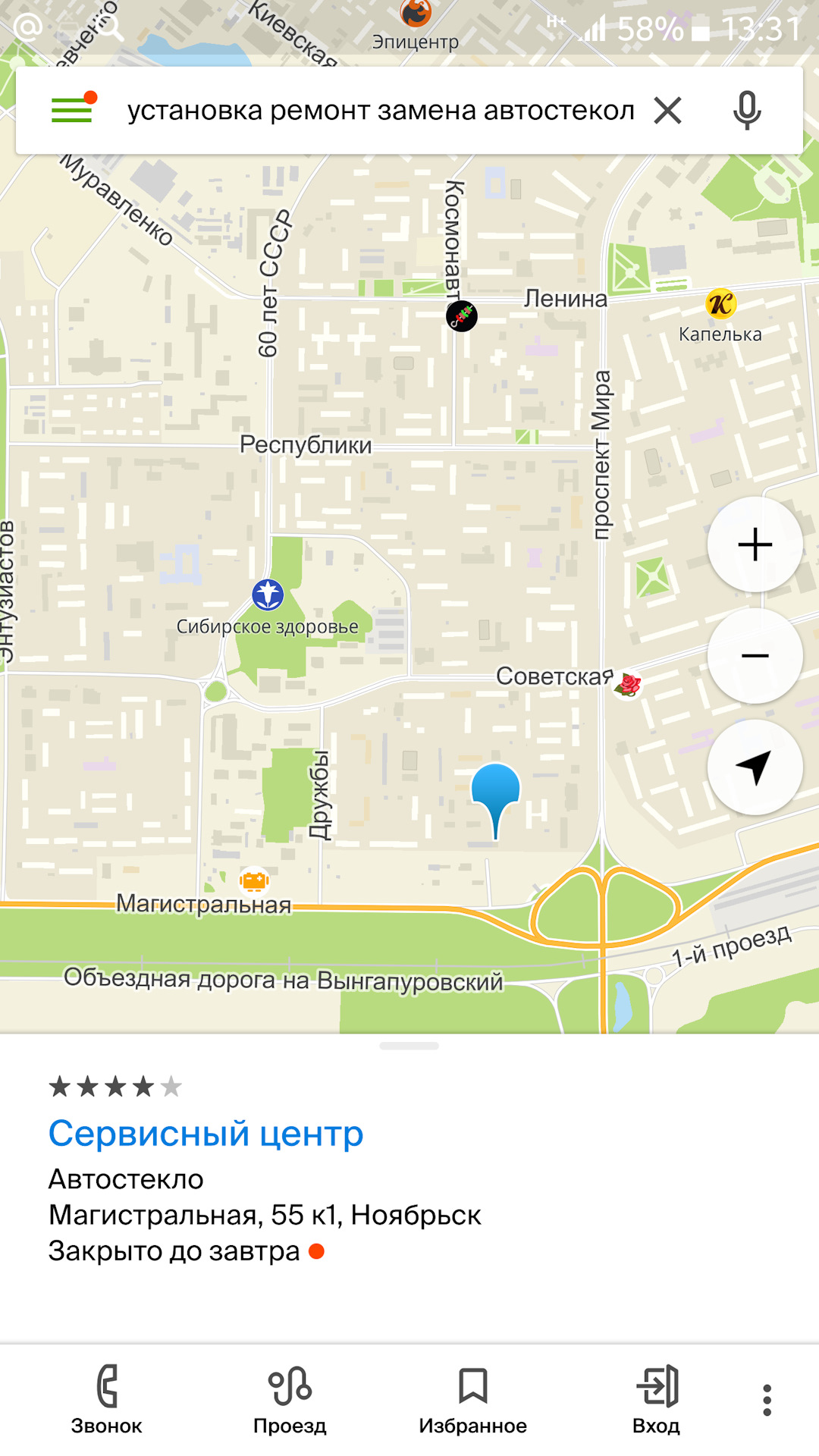The height and width of the screenshot is (1456, 819).
Task: Zoom out on the map
Action: [755, 656]
